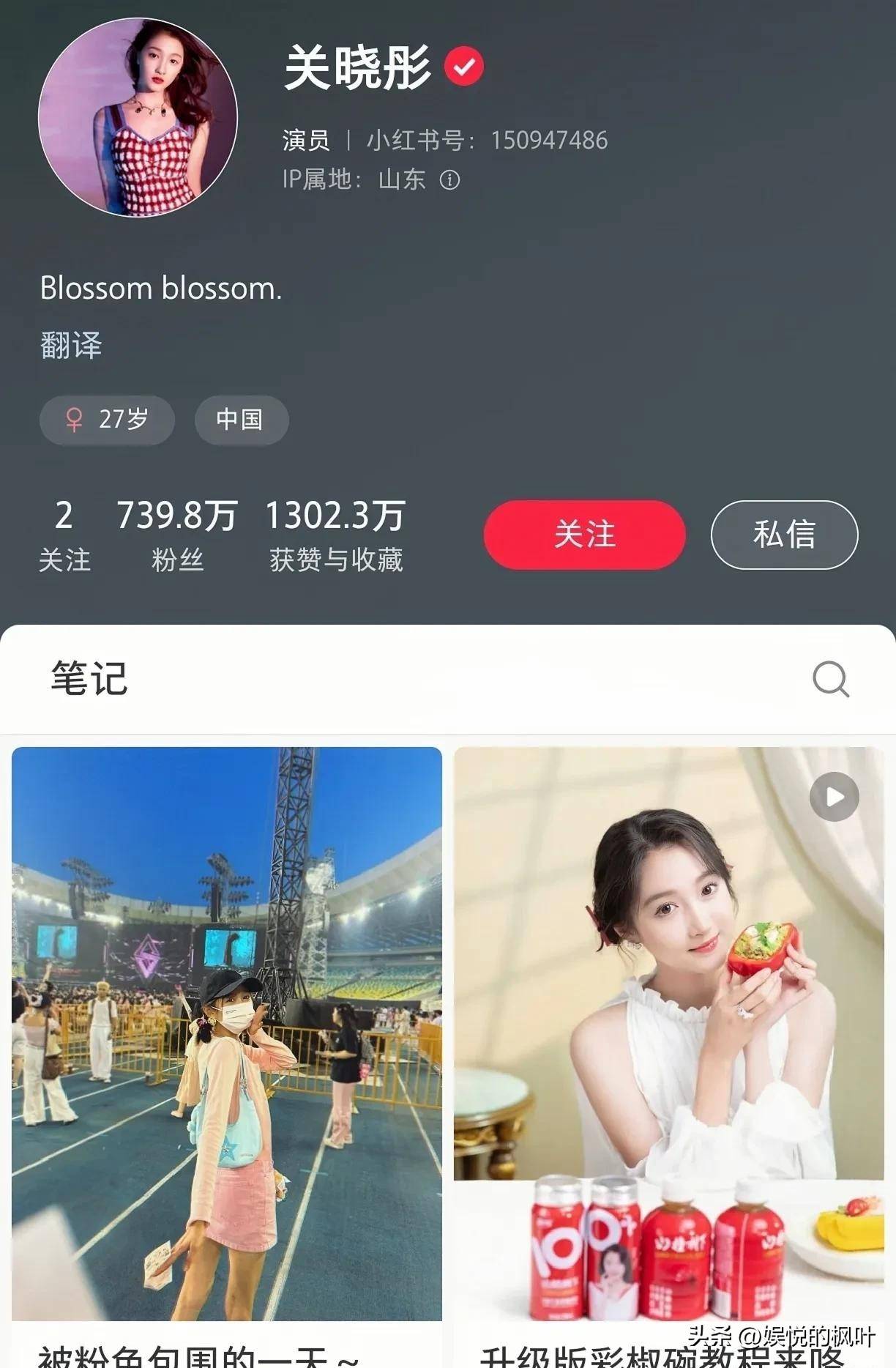View the 粉丝 followers list

pyautogui.click(x=177, y=535)
